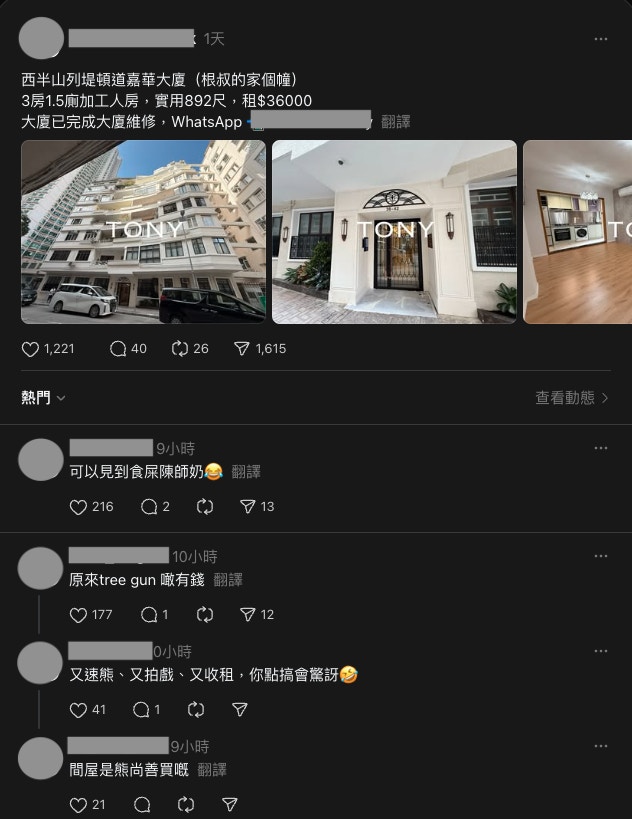Open the main post's overflow menu
The width and height of the screenshot is (632, 819).
pyautogui.click(x=600, y=39)
